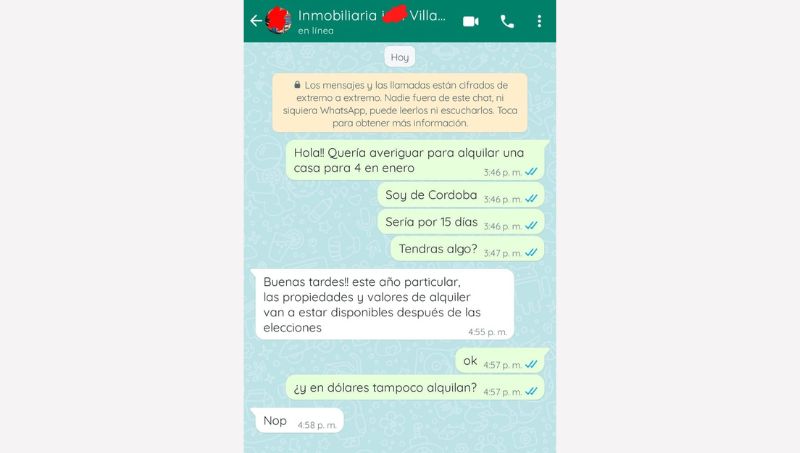Start a voice call with Inmobiliaria
Screen dimensions: 800x453
(x=507, y=21)
